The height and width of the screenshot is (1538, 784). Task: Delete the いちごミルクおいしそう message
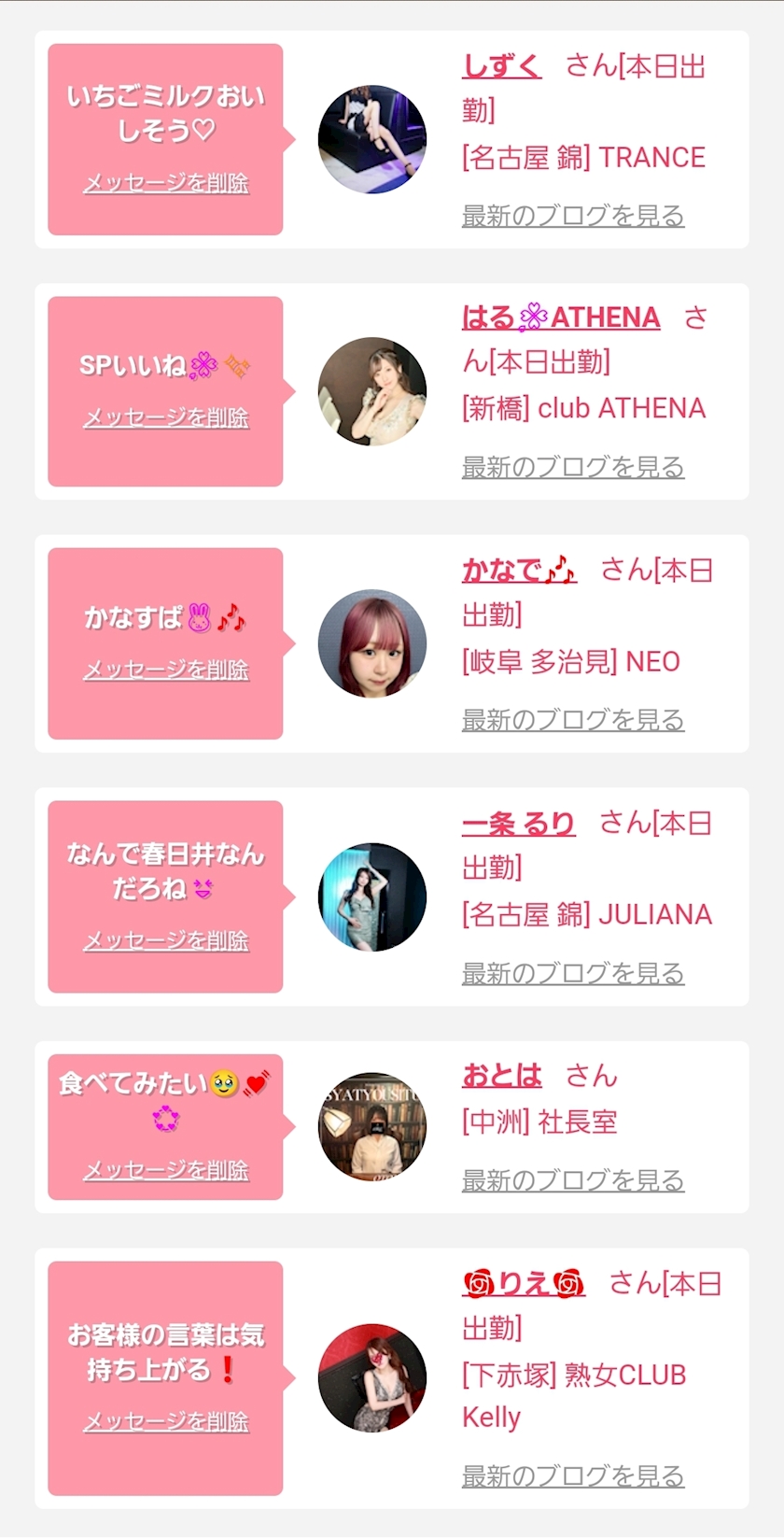(x=166, y=183)
